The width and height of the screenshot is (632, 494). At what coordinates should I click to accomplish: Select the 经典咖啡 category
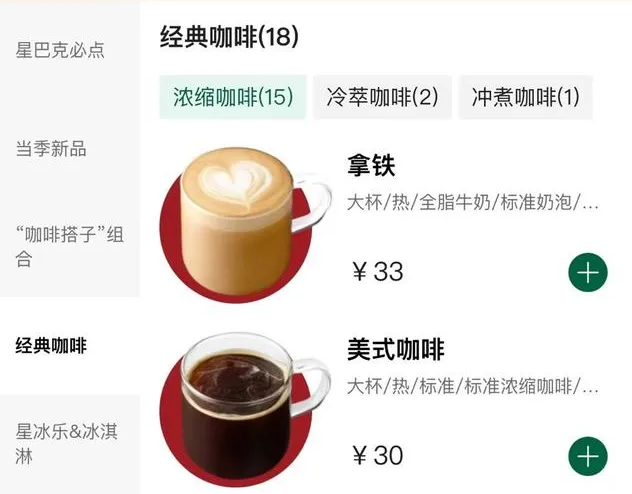pos(51,346)
